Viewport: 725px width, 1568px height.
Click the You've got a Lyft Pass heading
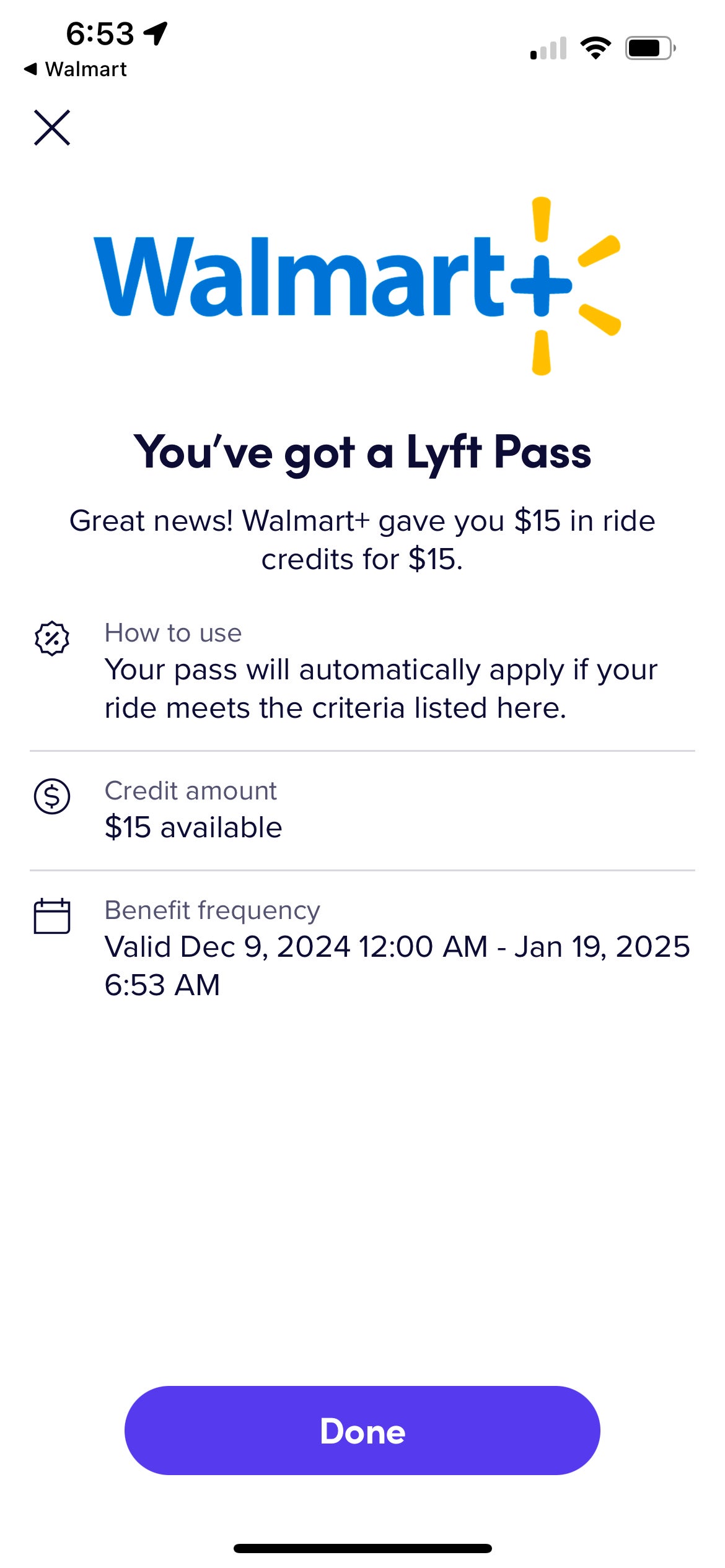click(362, 454)
